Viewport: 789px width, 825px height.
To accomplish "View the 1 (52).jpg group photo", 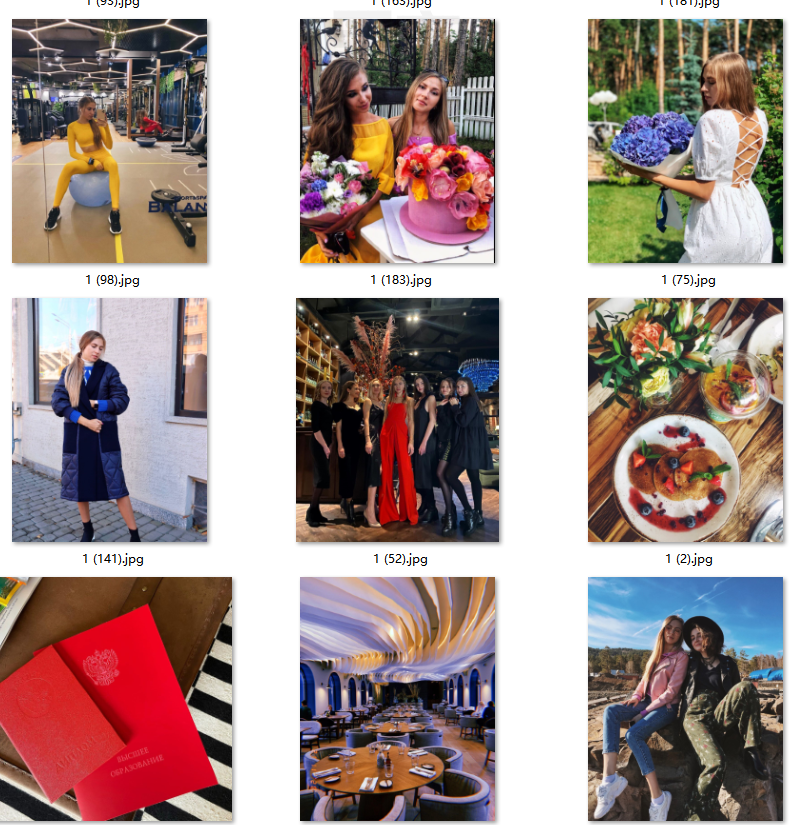I will [397, 419].
